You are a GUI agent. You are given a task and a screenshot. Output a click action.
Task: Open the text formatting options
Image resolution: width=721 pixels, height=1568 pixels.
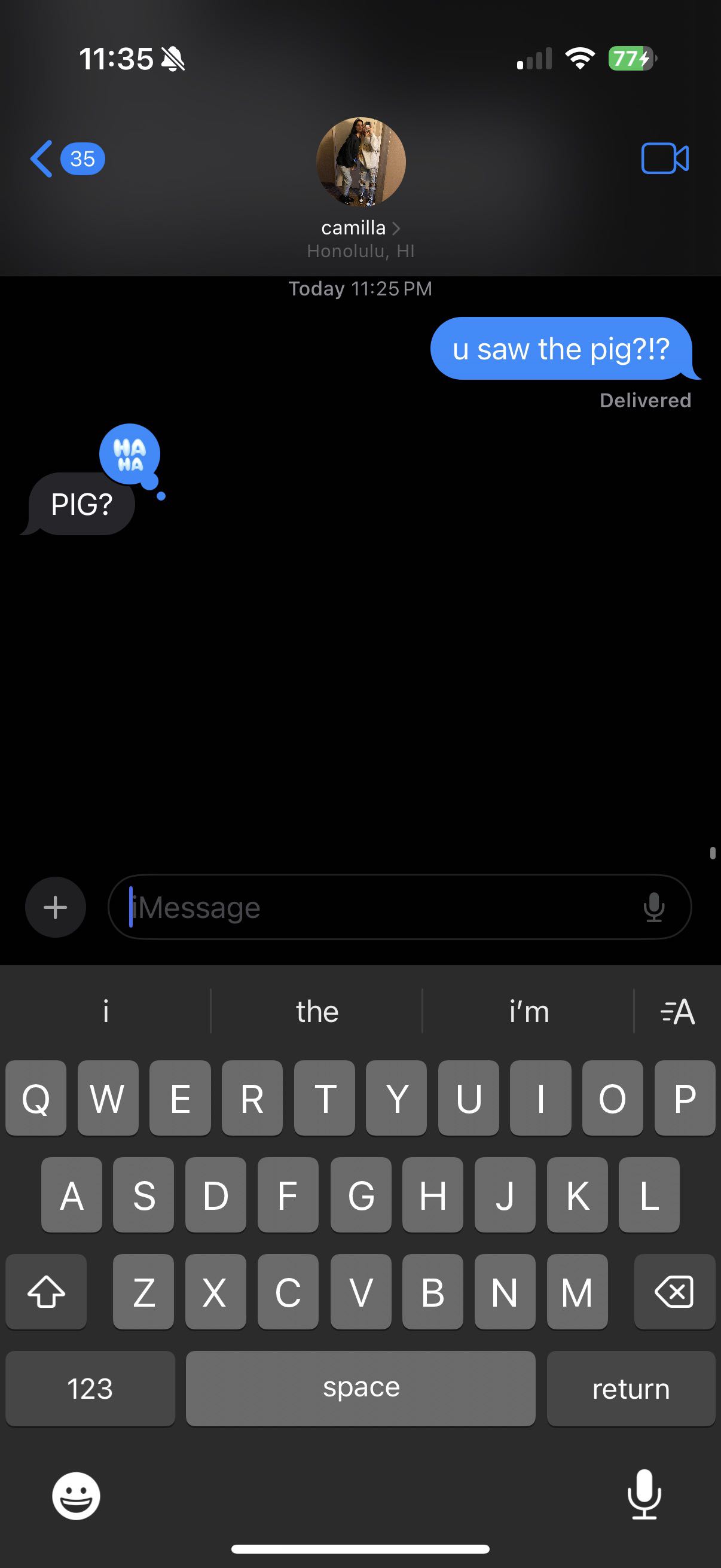tap(677, 1012)
